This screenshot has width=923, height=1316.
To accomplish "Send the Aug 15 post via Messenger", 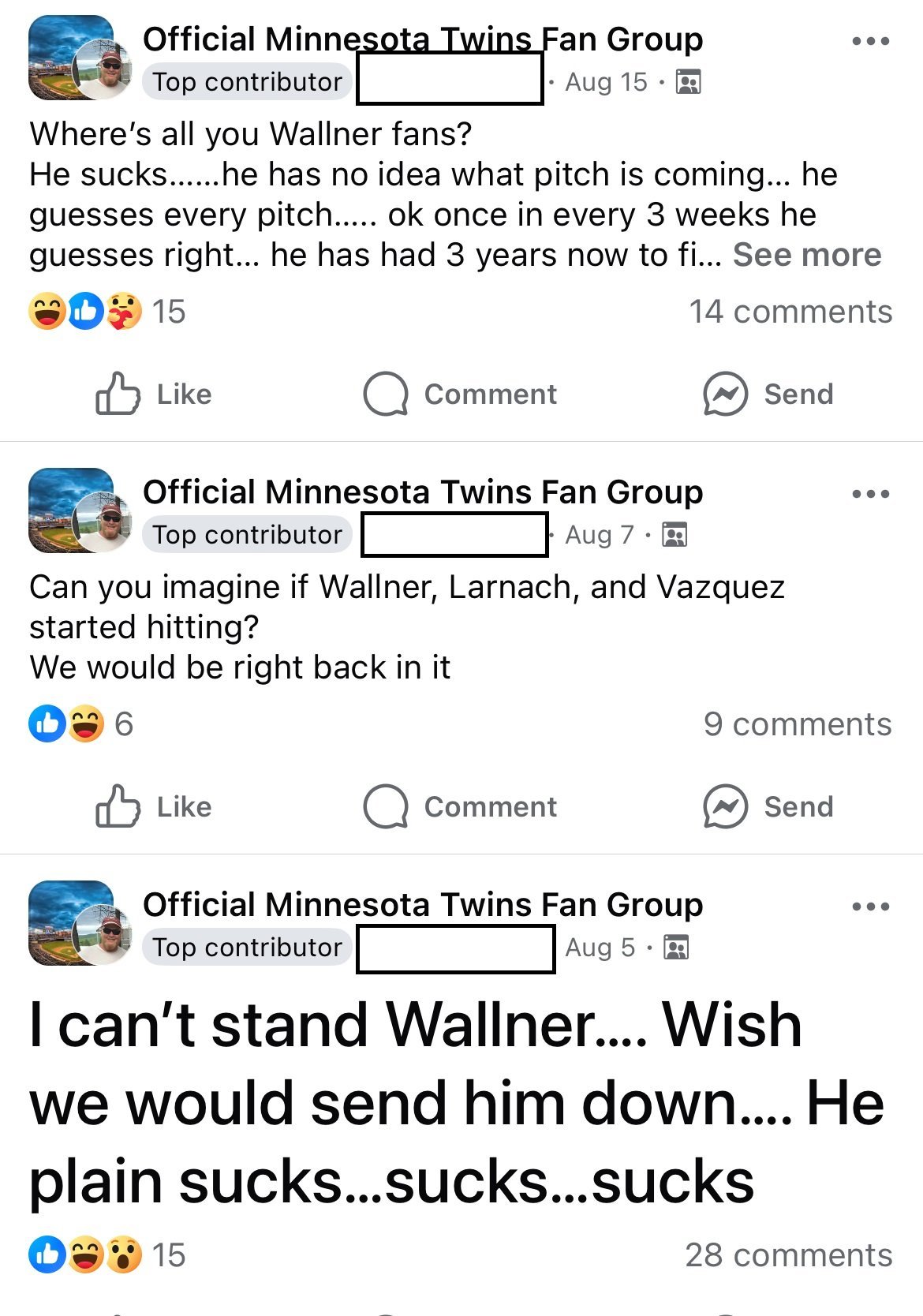I will click(x=768, y=394).
